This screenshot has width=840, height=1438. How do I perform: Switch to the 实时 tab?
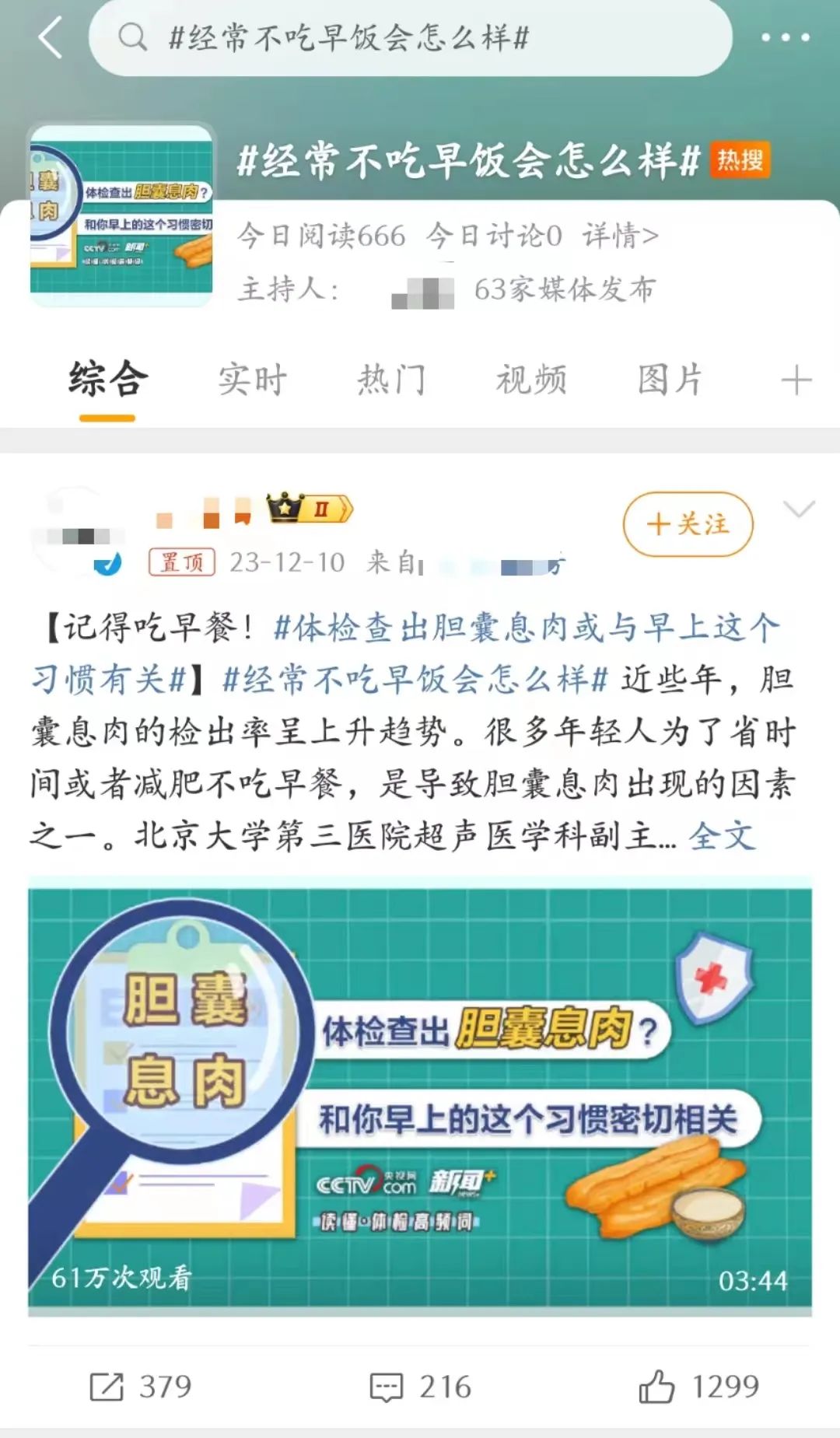252,380
